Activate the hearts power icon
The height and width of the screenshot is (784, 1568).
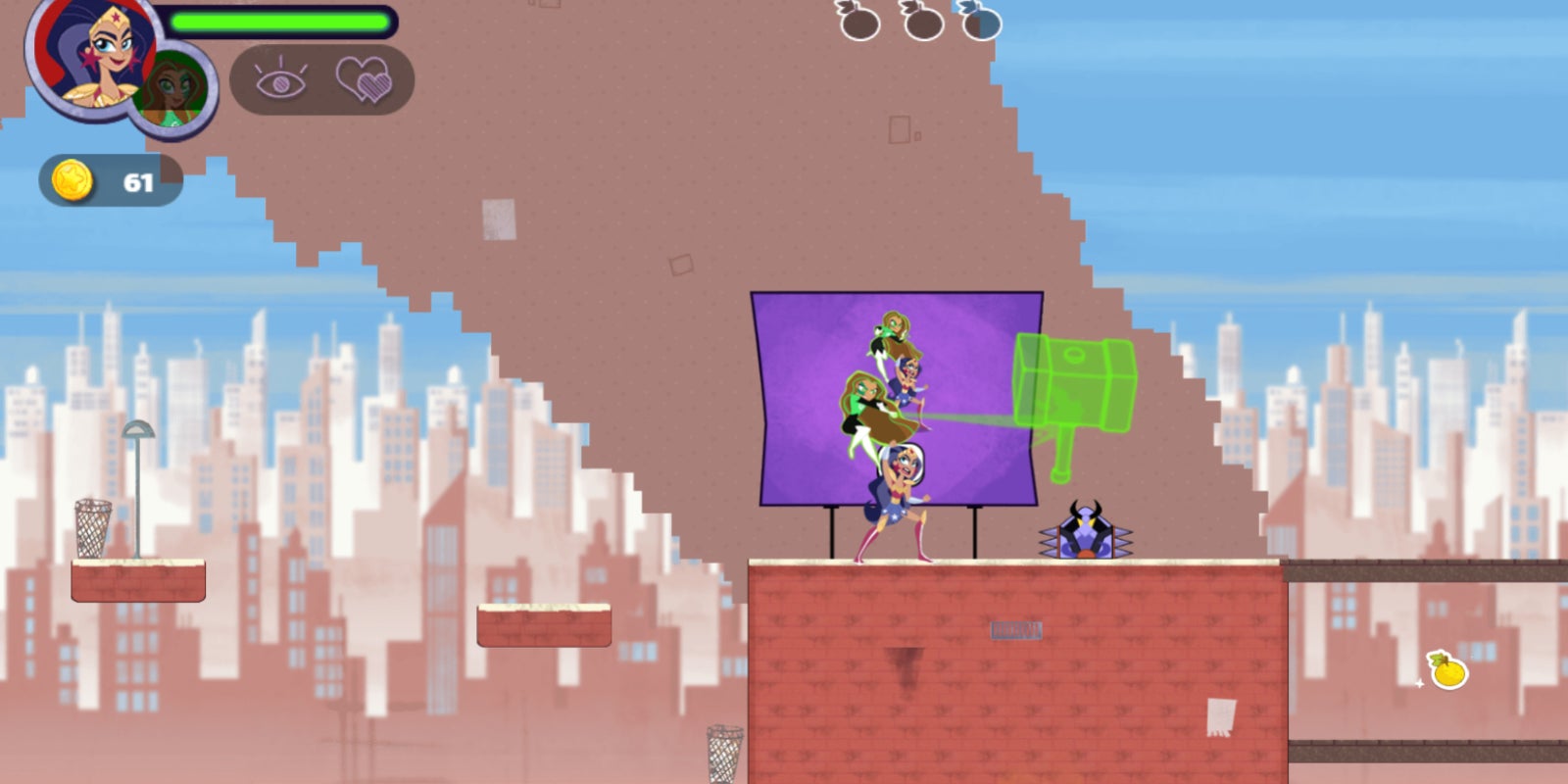pos(364,79)
